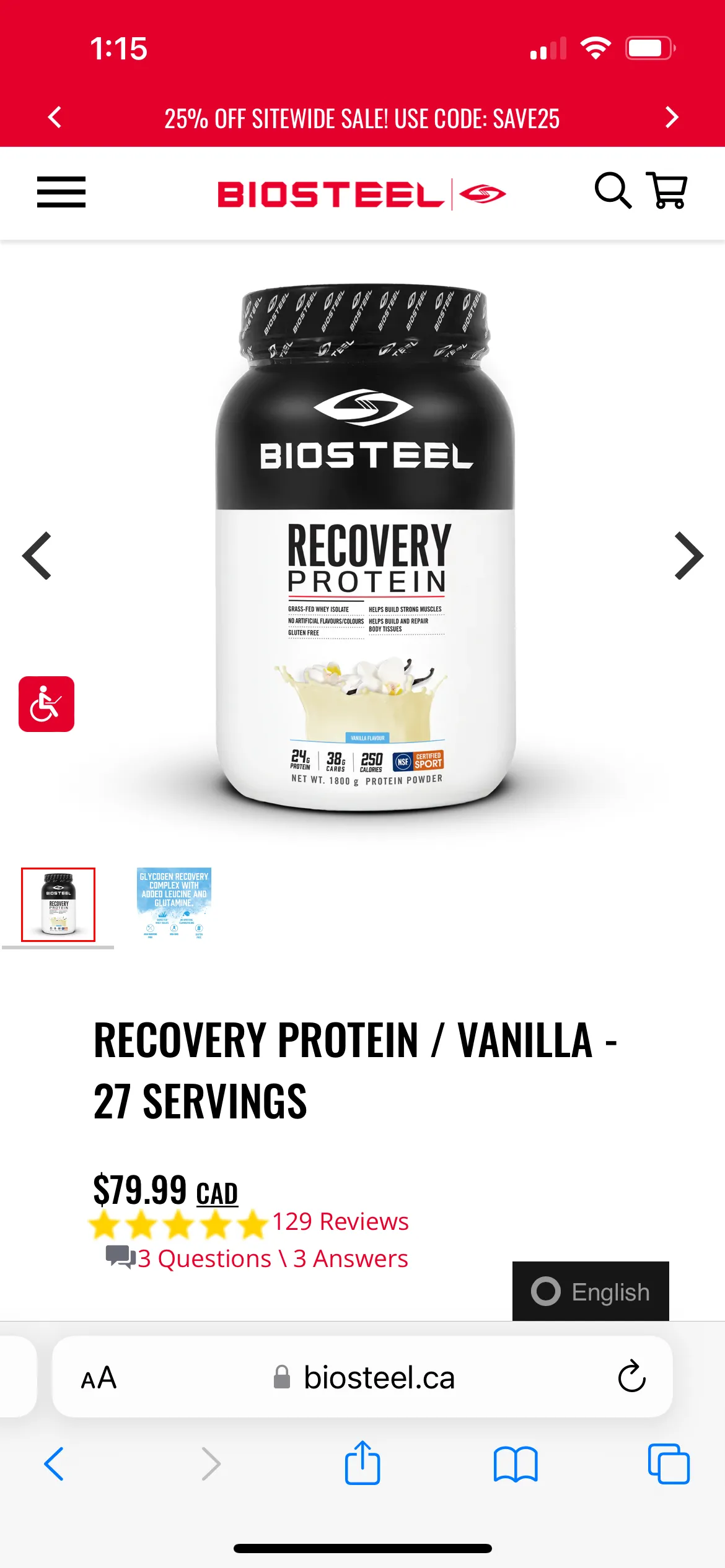Tap the CAD currency link
The image size is (725, 1568).
217,1193
